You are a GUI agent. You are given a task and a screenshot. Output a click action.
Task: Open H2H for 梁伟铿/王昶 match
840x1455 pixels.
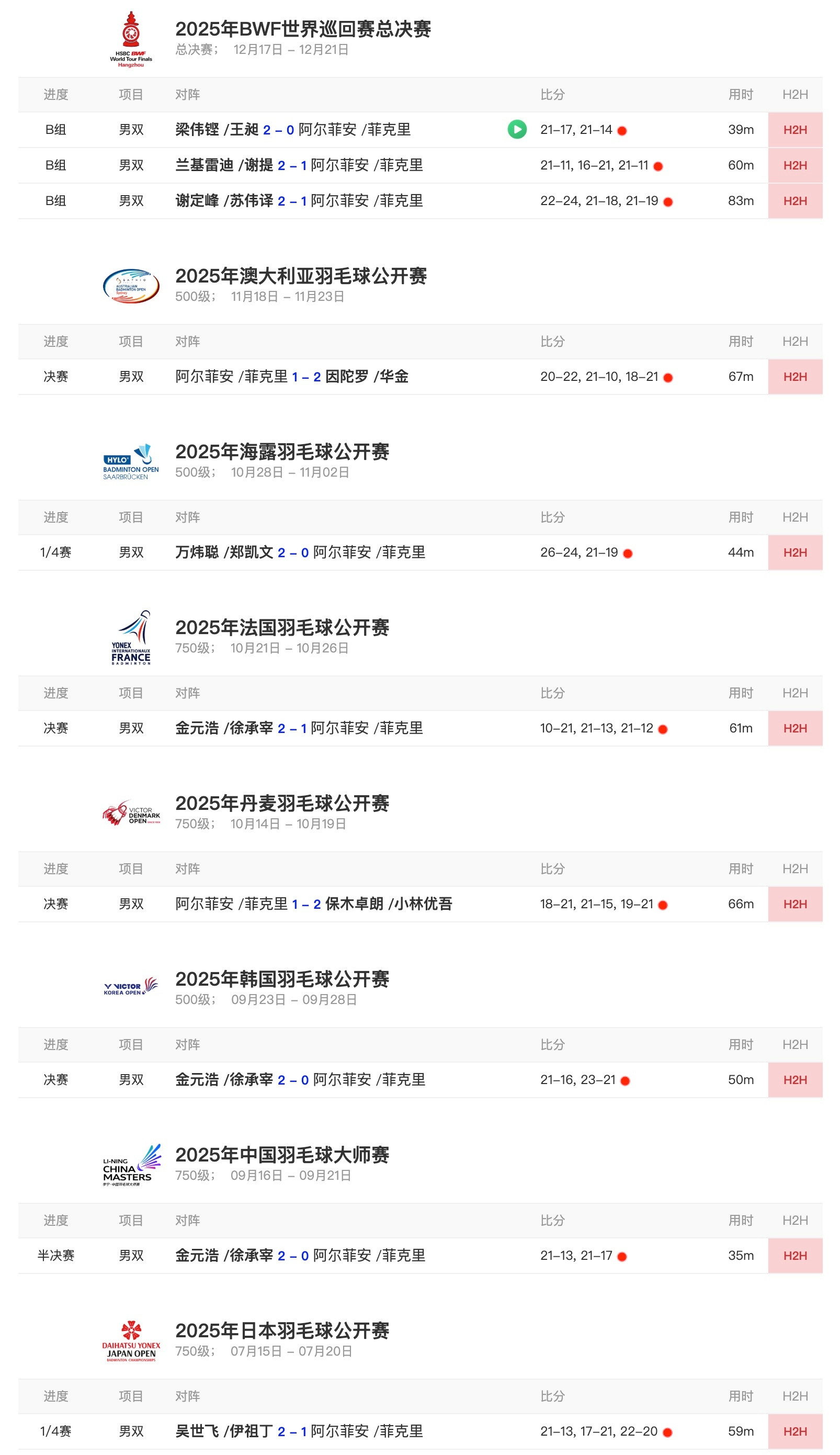[x=795, y=130]
